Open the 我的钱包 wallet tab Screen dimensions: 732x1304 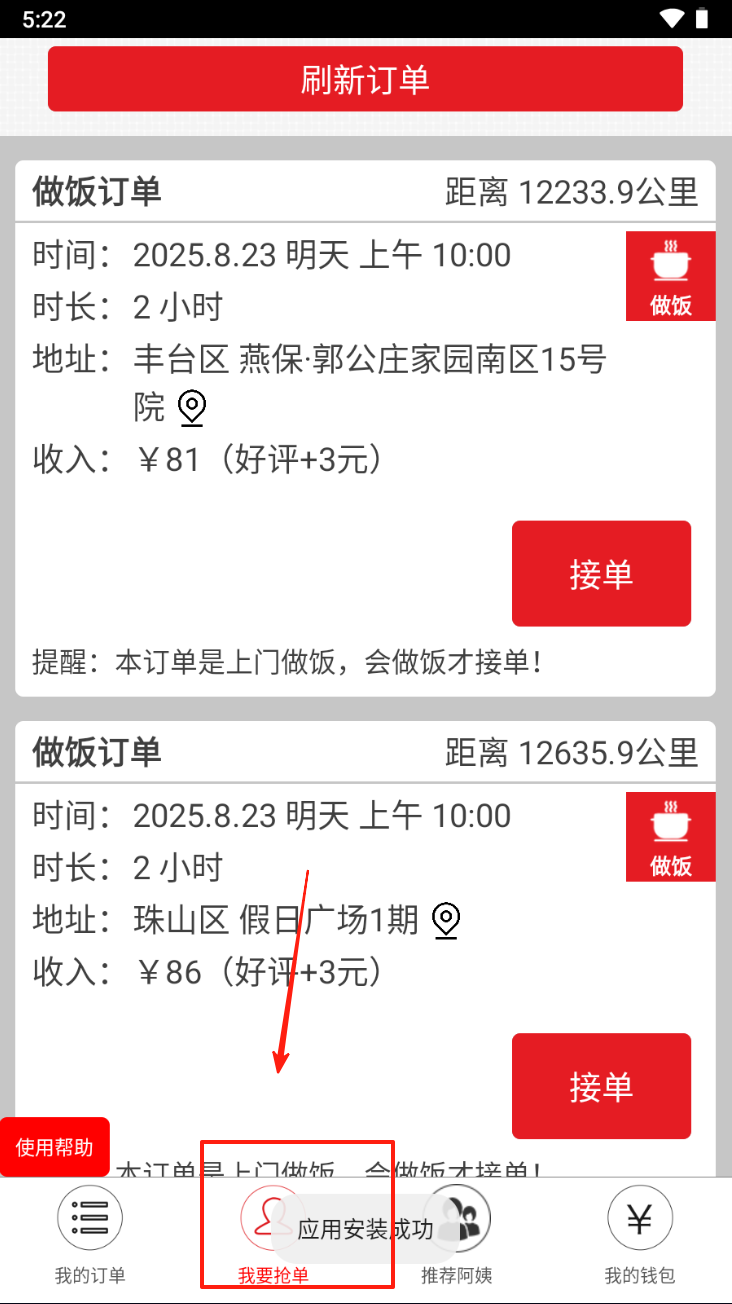click(640, 1236)
